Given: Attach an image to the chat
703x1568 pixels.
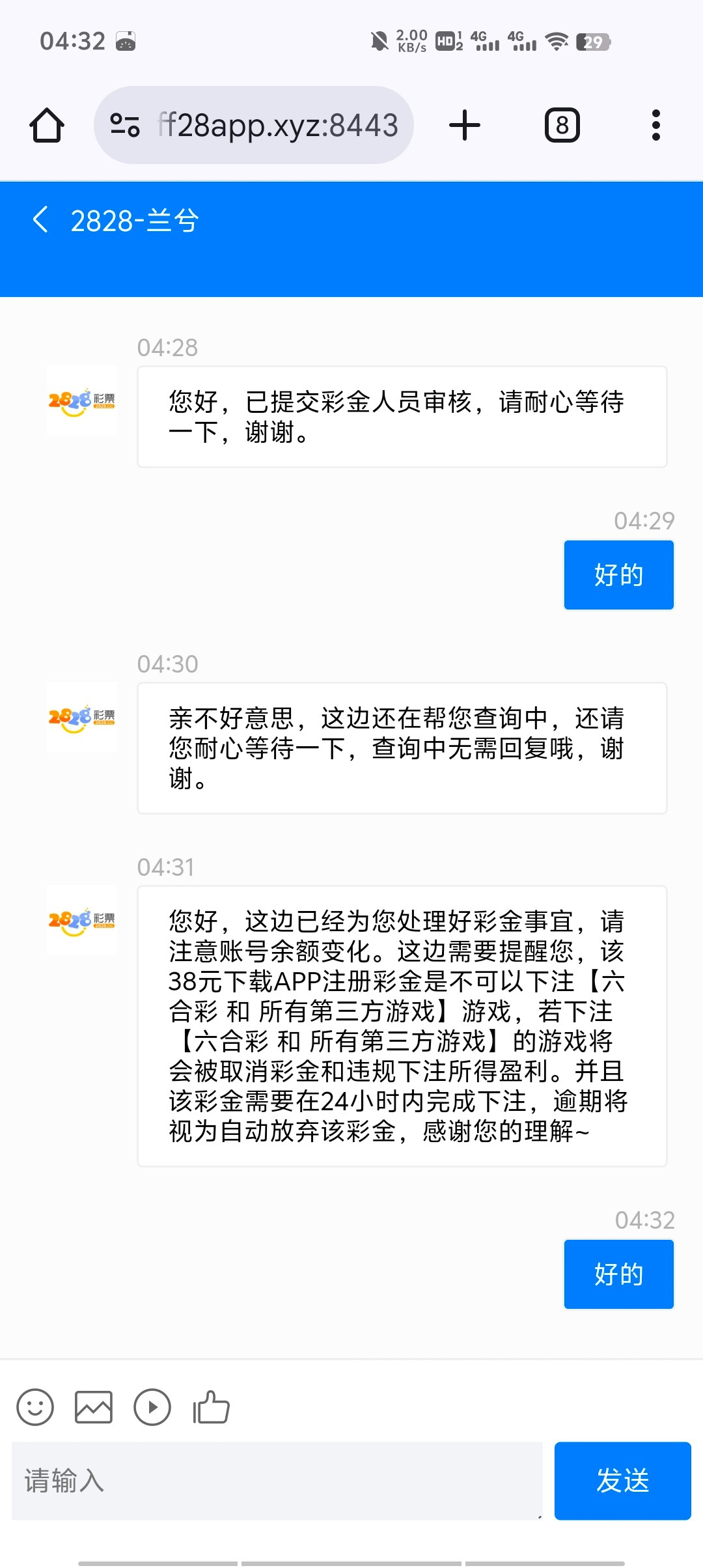Looking at the screenshot, I should (x=94, y=1407).
